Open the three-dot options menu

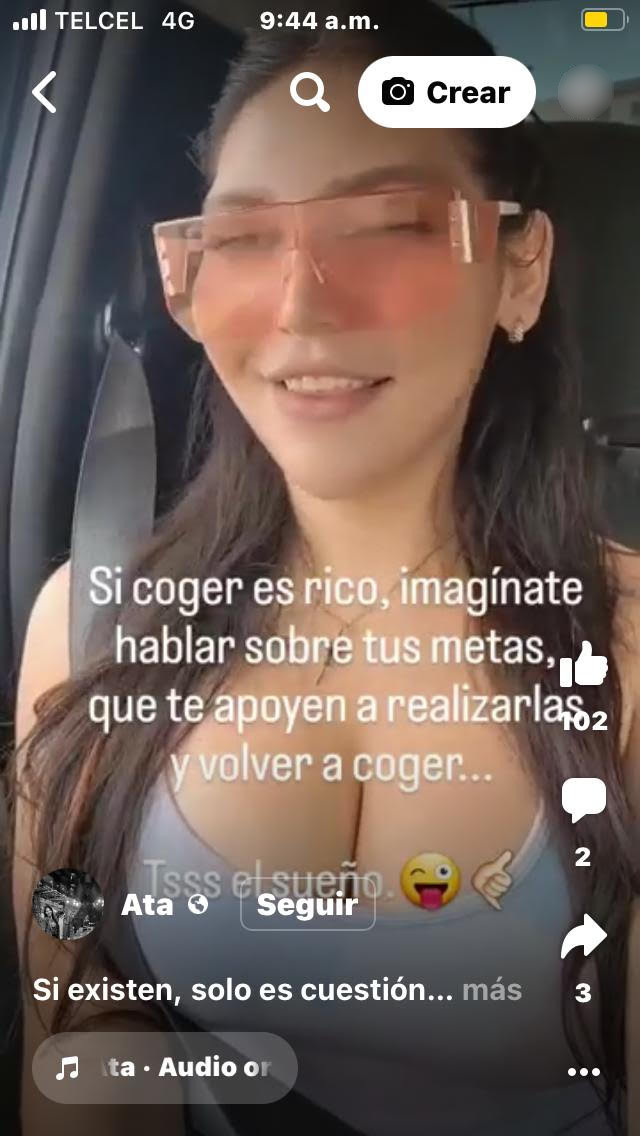click(x=584, y=1071)
